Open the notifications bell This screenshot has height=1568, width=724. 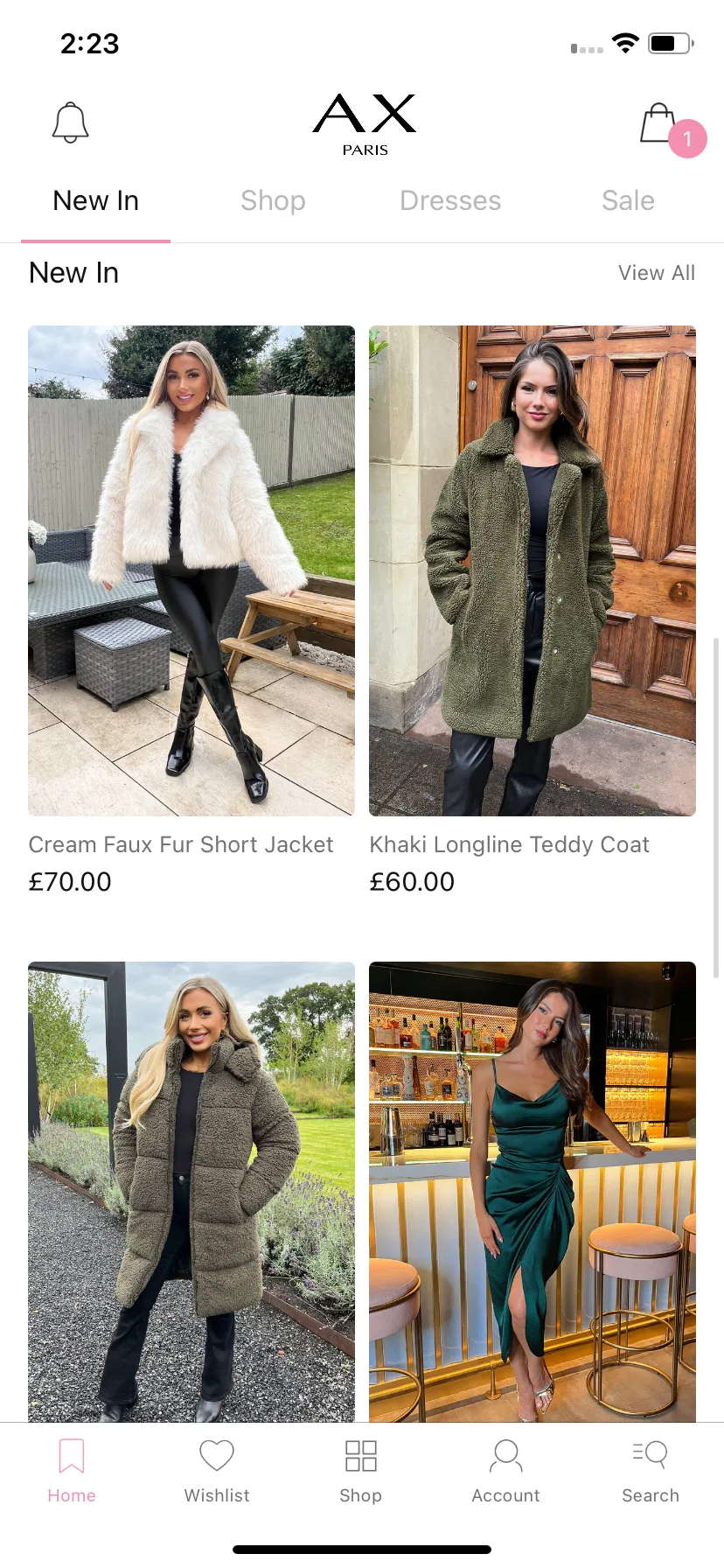pyautogui.click(x=71, y=122)
